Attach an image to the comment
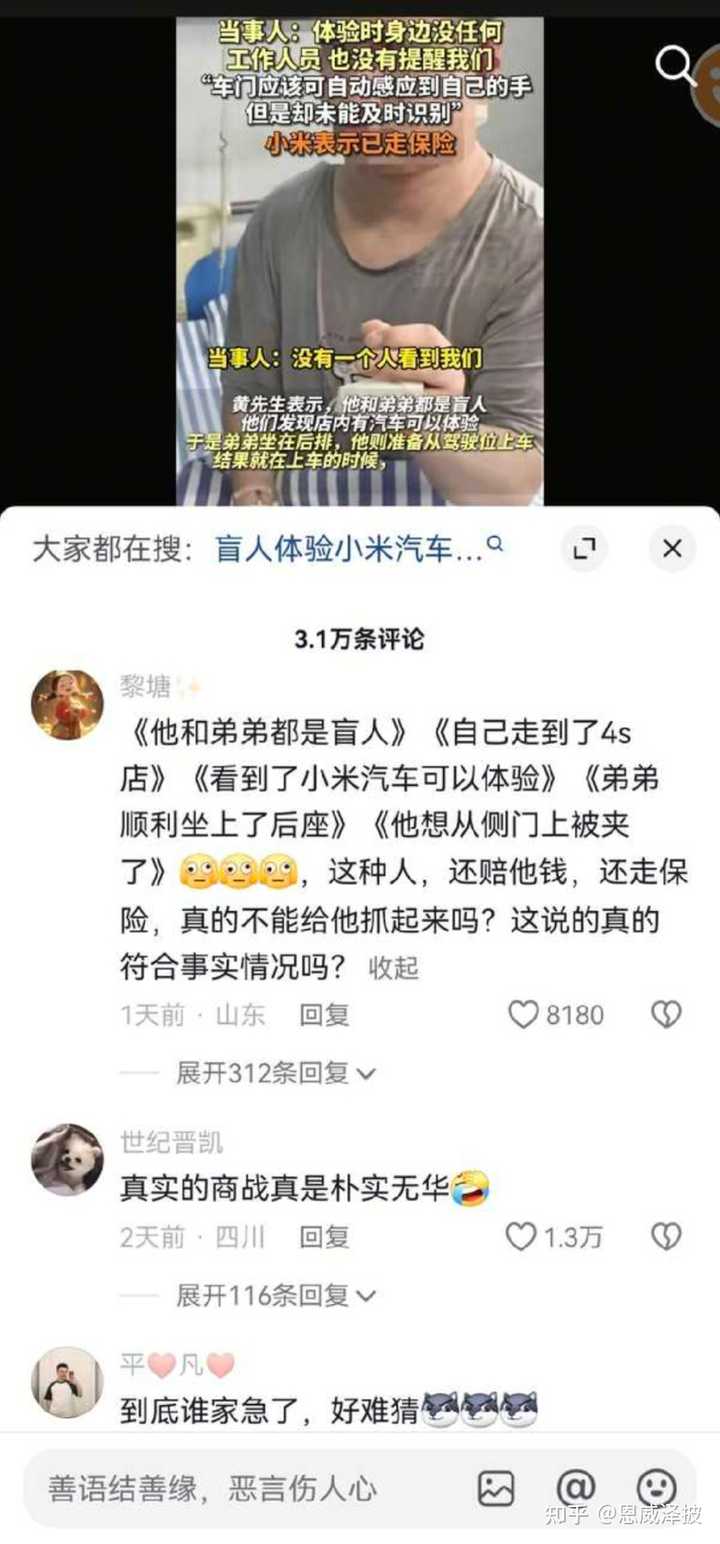720x1544 pixels. [x=496, y=1488]
